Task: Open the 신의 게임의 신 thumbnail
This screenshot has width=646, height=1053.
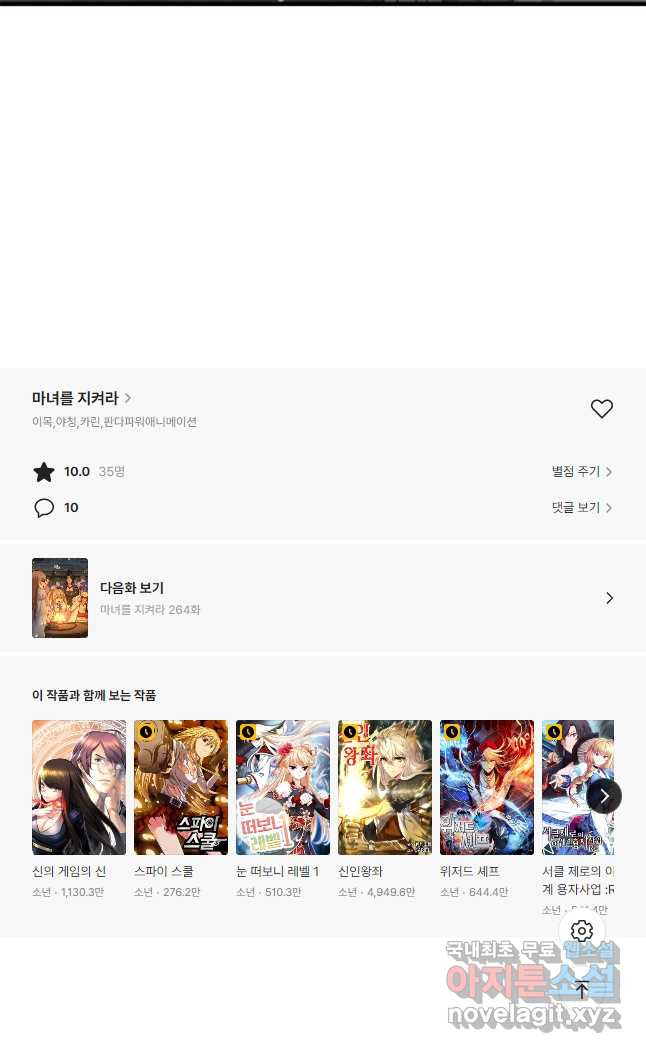Action: (79, 787)
